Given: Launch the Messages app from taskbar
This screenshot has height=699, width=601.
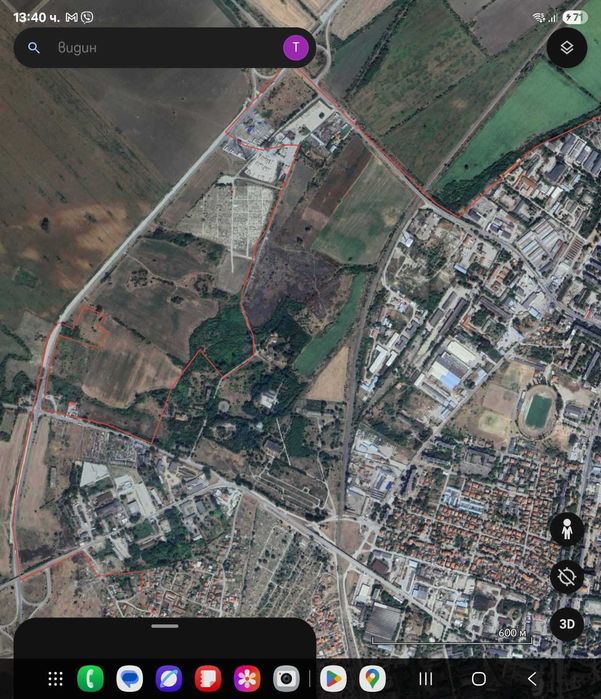Looking at the screenshot, I should click(x=129, y=678).
